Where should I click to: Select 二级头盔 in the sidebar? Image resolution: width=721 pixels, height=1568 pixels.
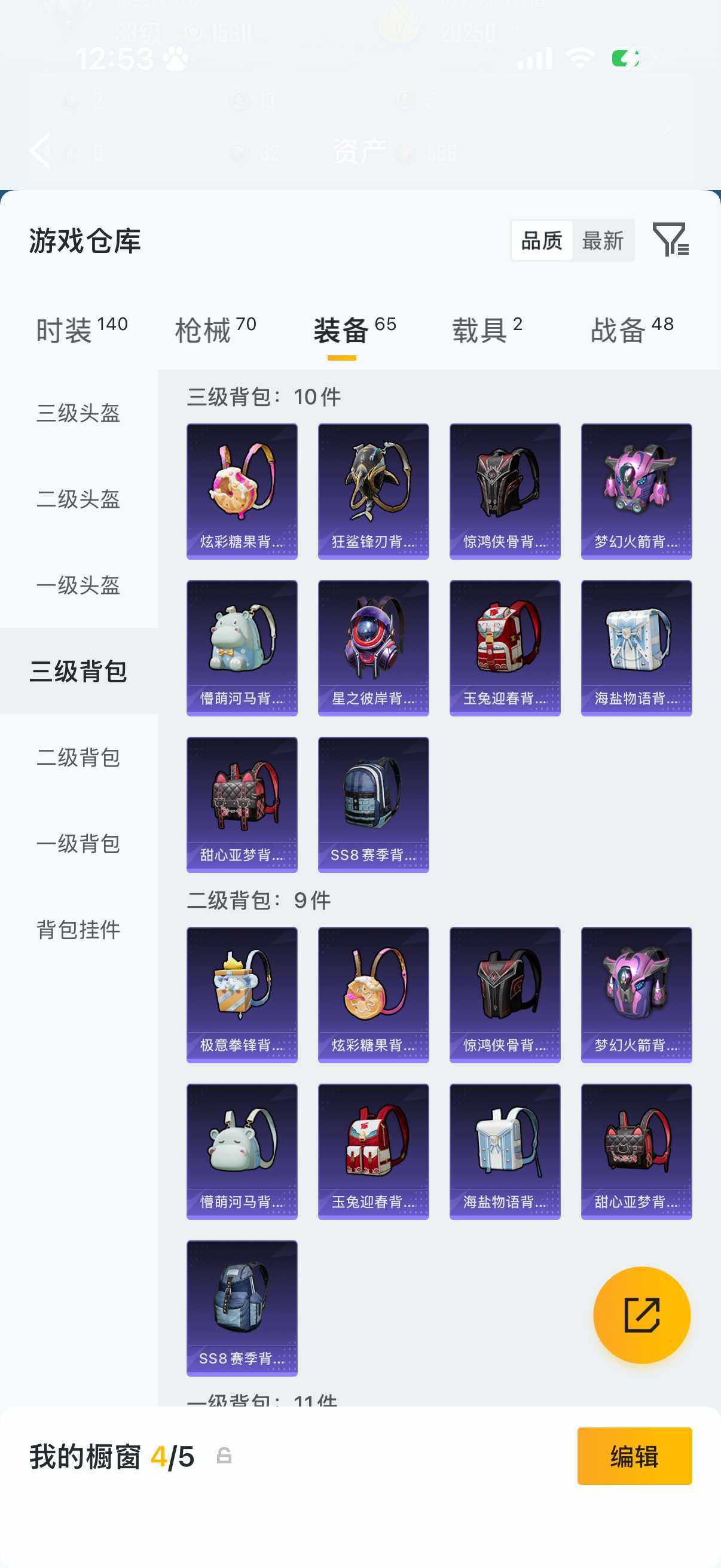tap(78, 499)
